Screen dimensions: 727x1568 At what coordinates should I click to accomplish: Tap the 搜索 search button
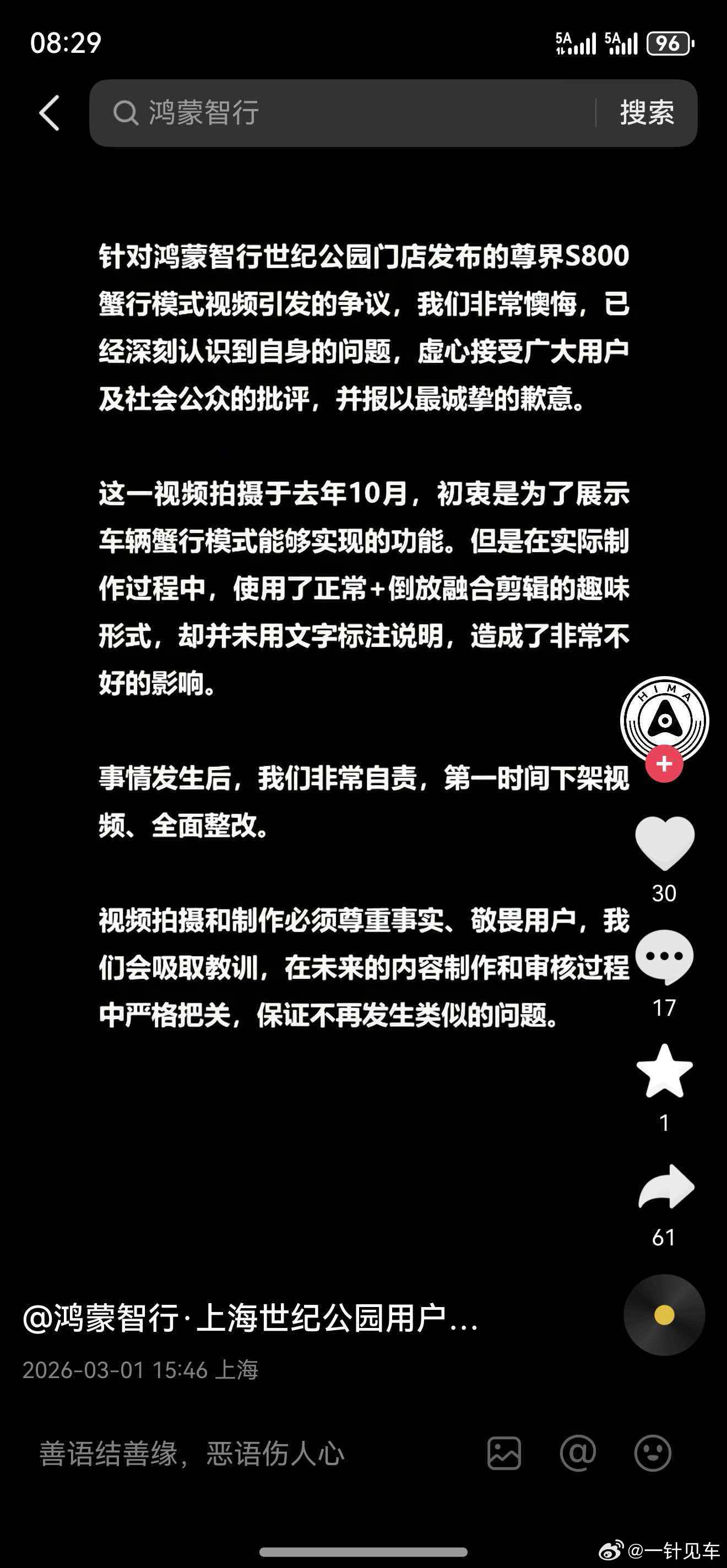coord(647,112)
